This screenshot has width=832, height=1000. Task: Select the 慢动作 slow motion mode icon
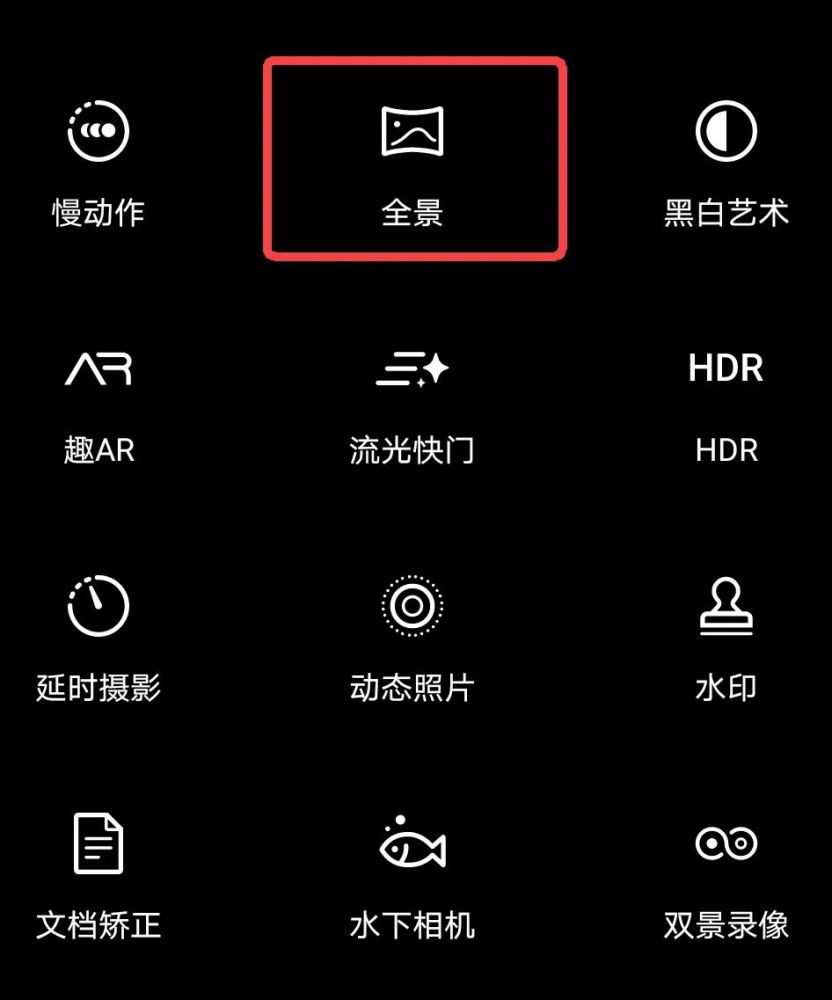click(x=96, y=128)
